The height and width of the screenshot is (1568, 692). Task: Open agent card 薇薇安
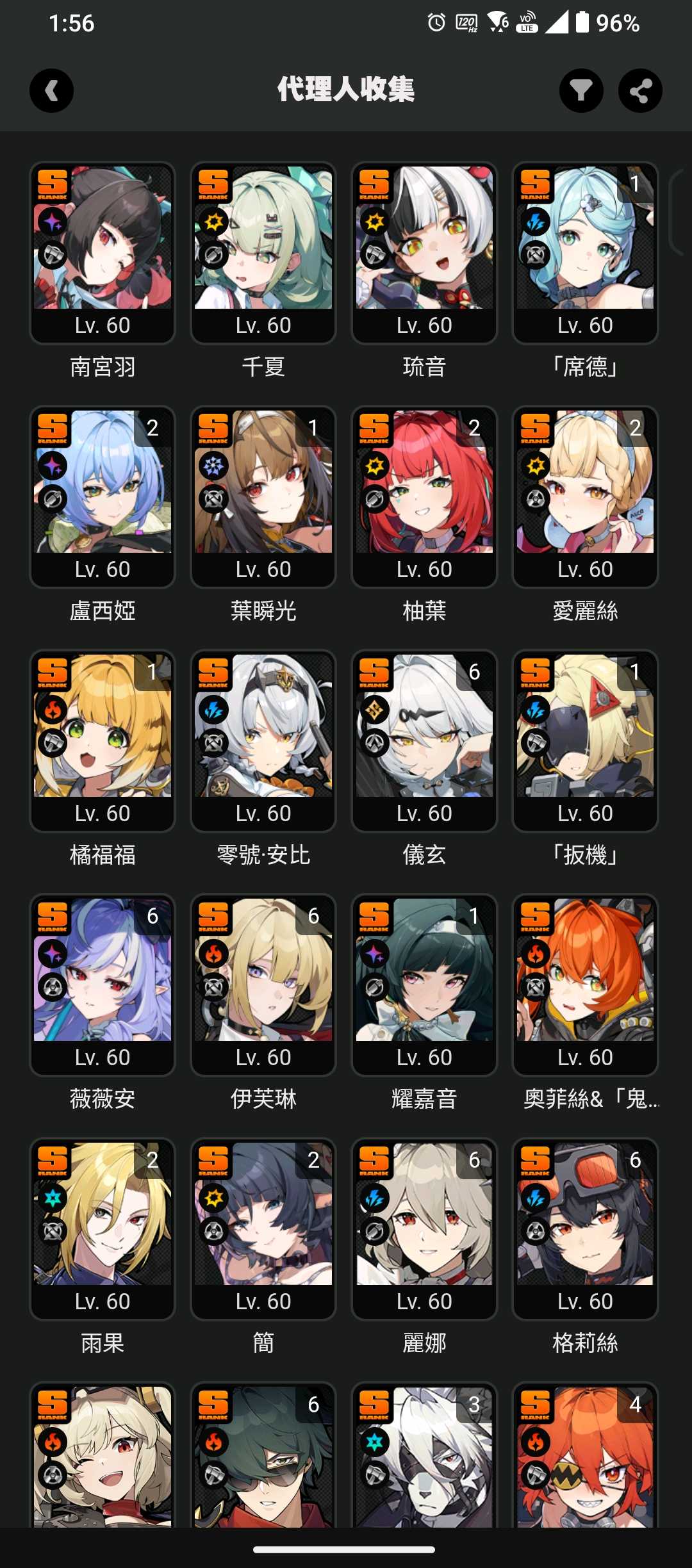tap(103, 984)
